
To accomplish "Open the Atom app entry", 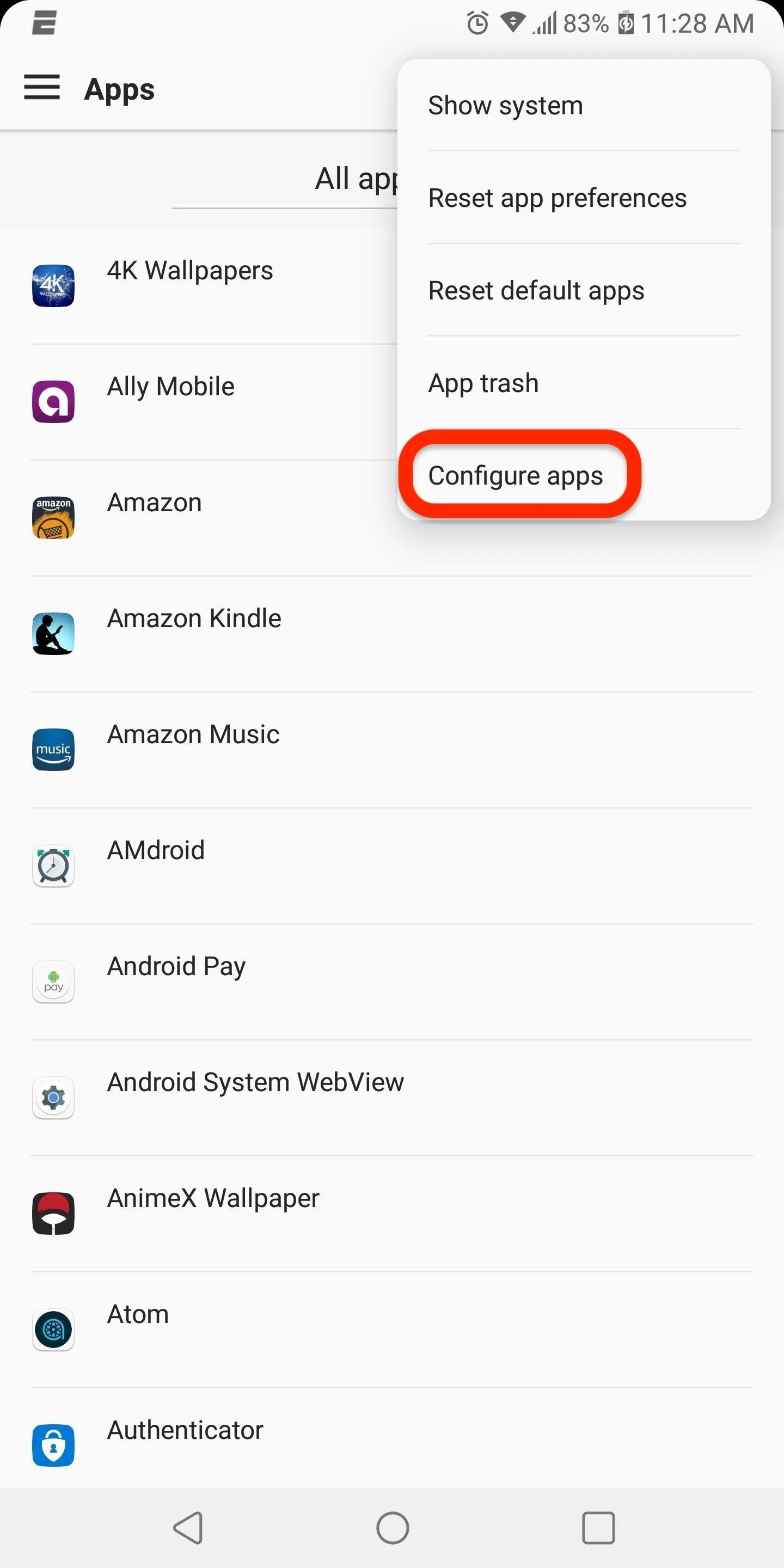I will [x=392, y=1330].
